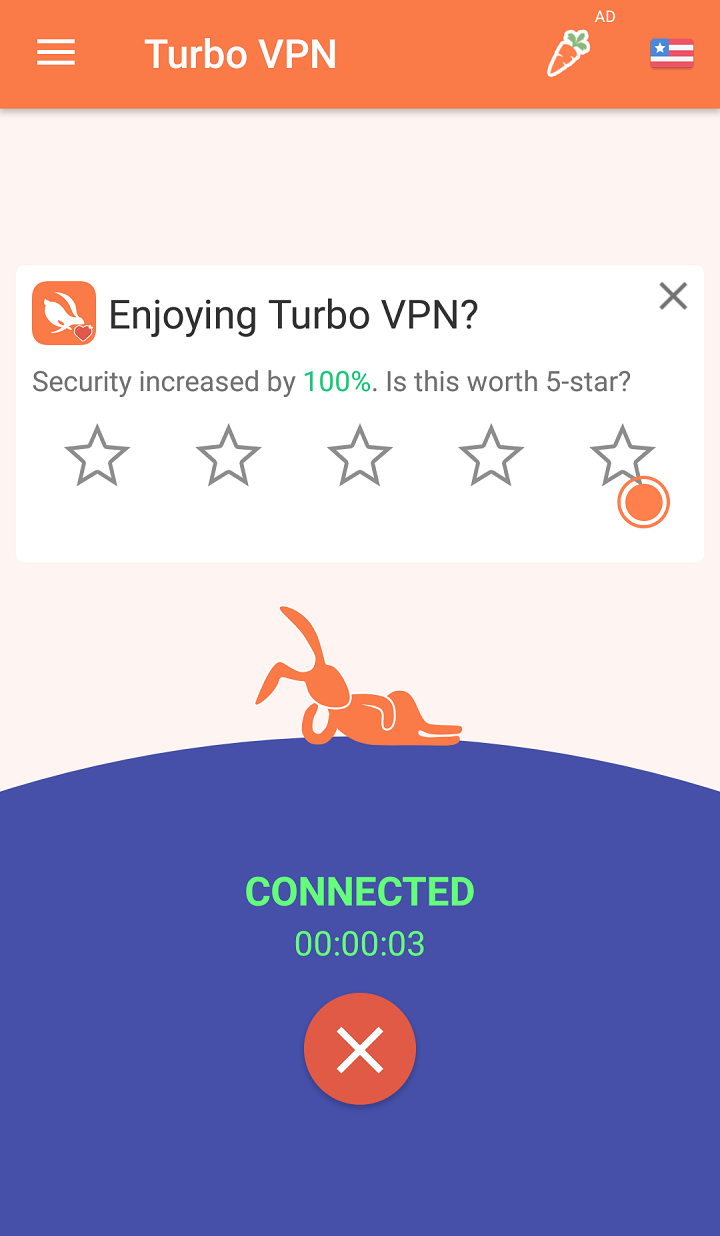Rate Turbo VPN two stars
The image size is (720, 1236).
[x=228, y=456]
